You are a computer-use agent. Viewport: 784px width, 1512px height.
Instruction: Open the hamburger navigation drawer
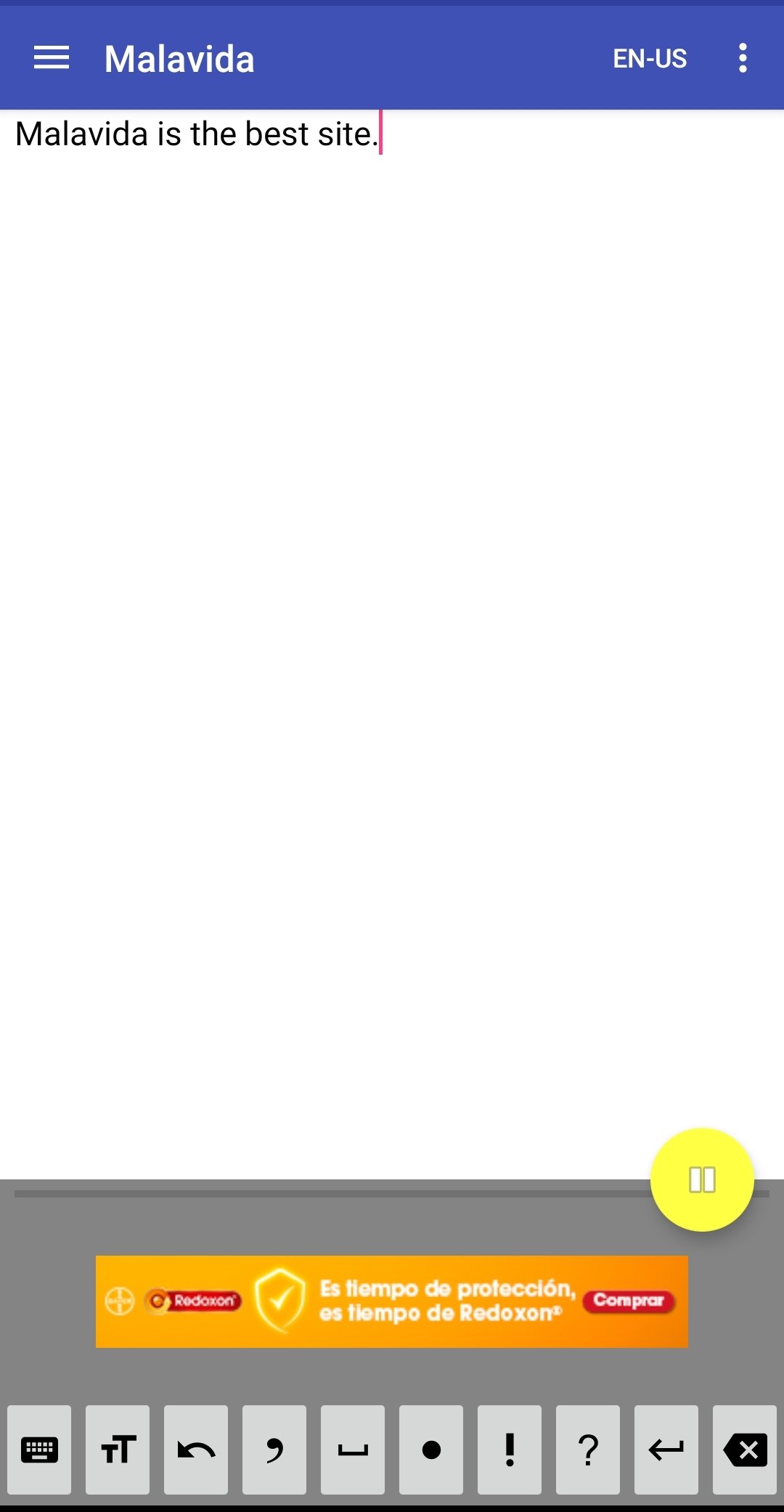[x=52, y=58]
